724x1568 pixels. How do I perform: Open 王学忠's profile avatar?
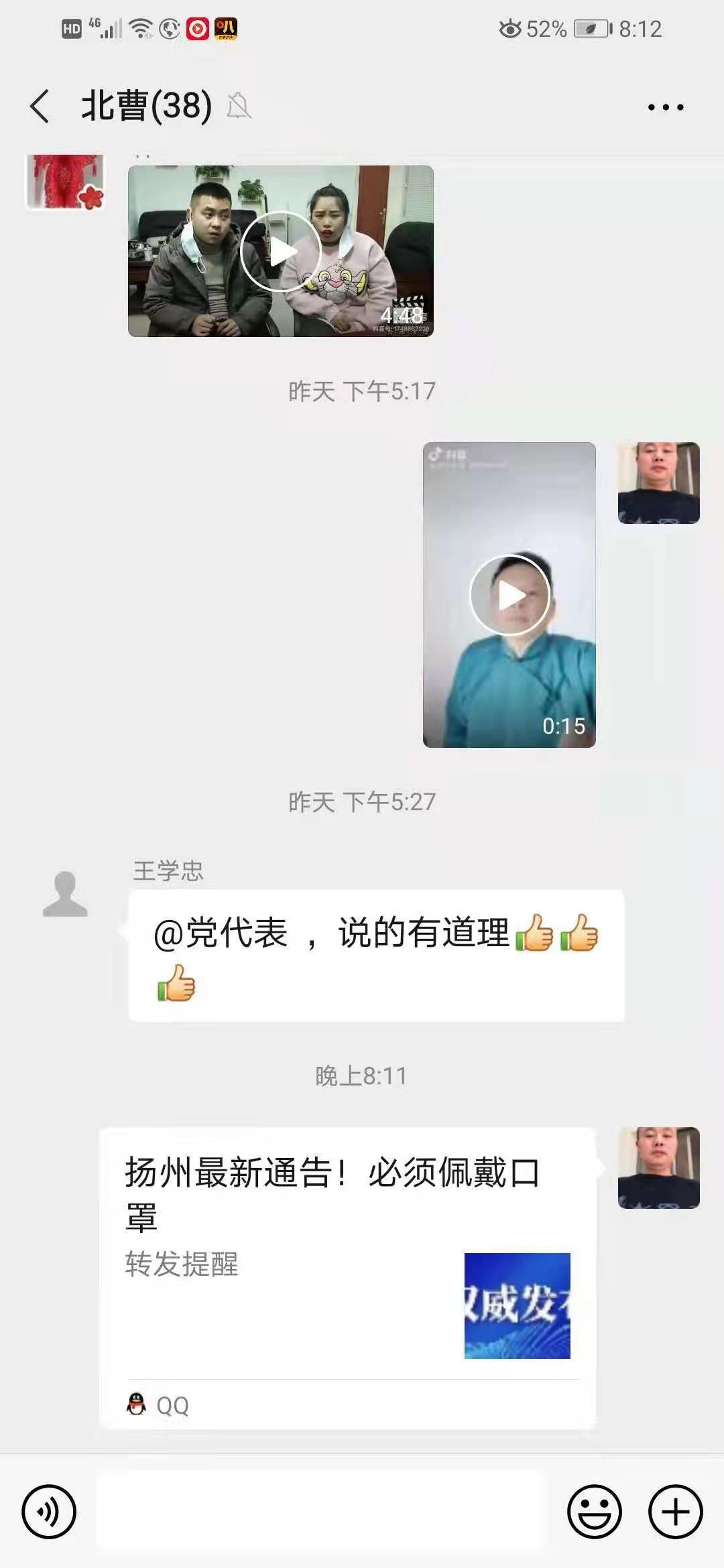[65, 895]
